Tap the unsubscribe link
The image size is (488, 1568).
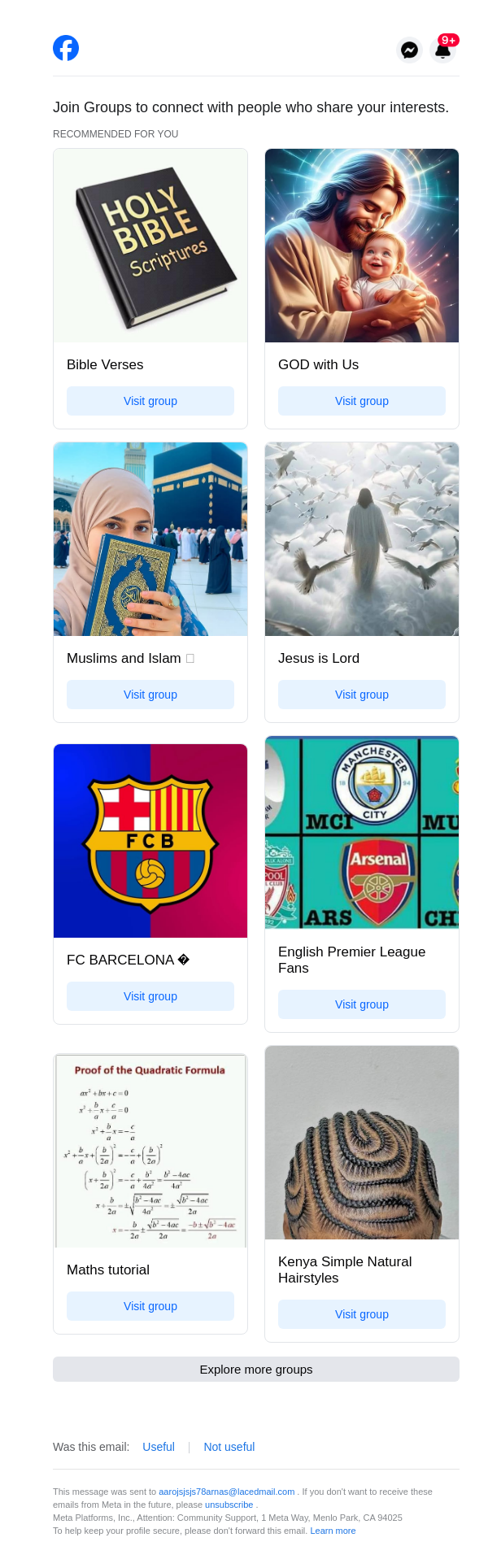point(229,1505)
